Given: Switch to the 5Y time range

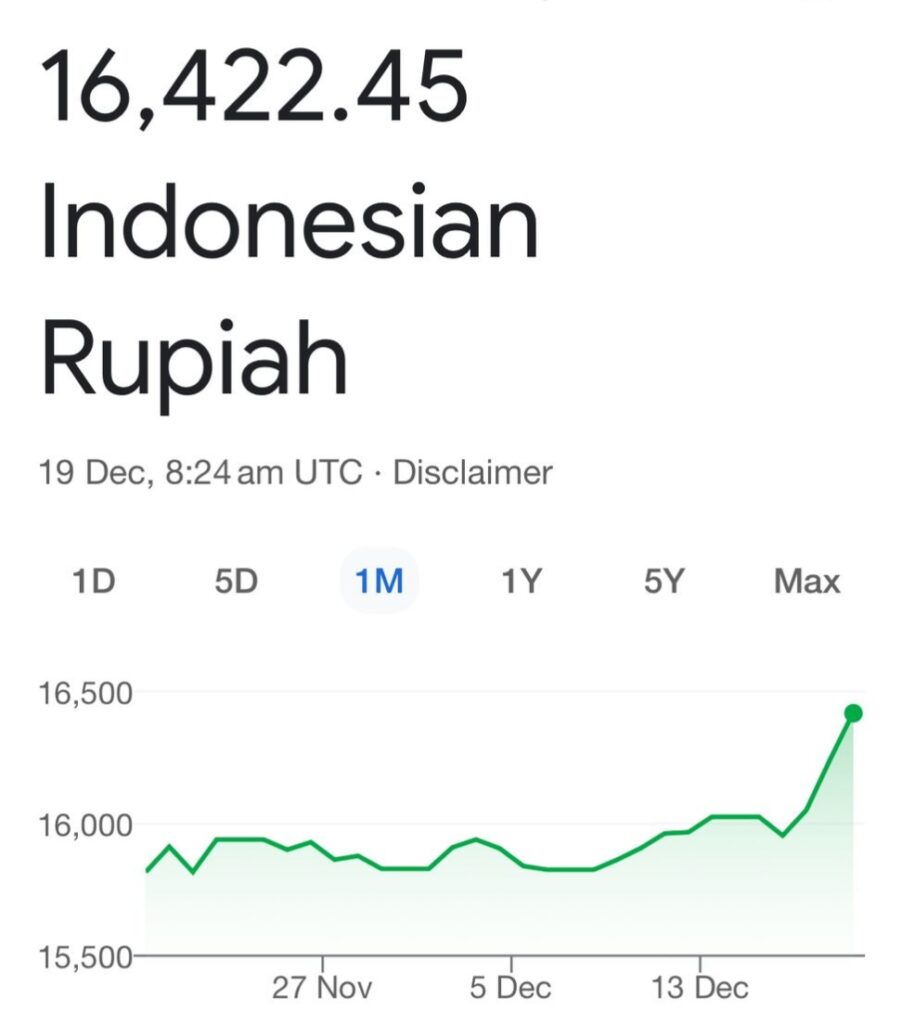Looking at the screenshot, I should coord(662,582).
